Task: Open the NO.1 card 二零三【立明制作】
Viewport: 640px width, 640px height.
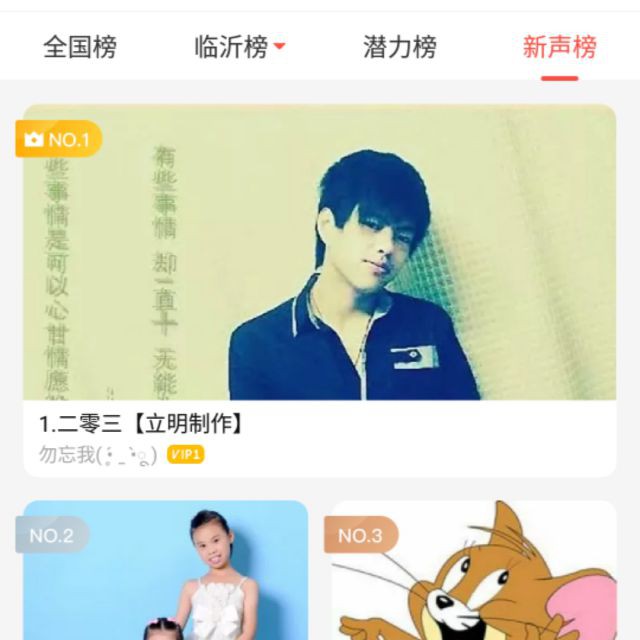Action: [320, 291]
